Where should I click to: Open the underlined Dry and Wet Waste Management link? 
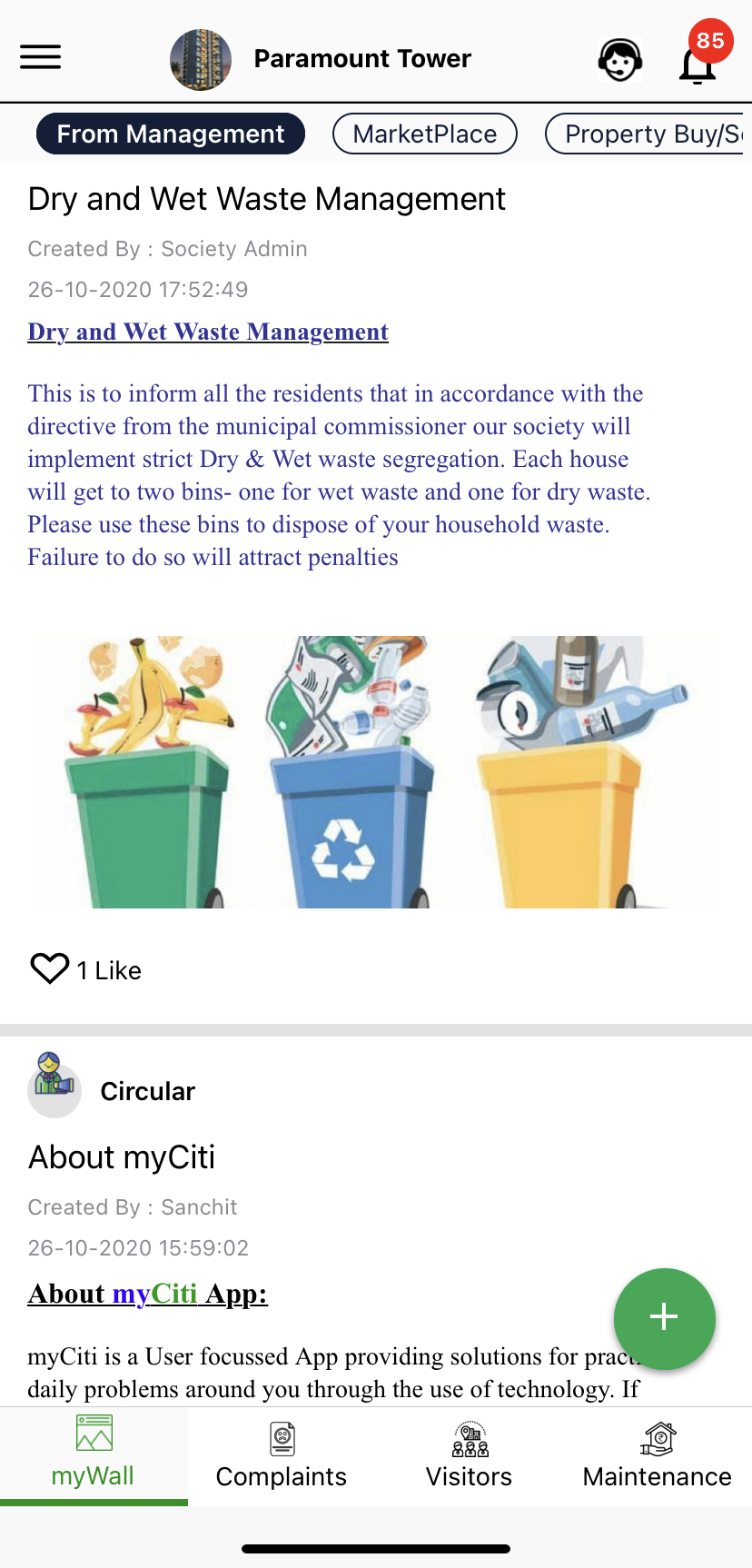pyautogui.click(x=208, y=332)
